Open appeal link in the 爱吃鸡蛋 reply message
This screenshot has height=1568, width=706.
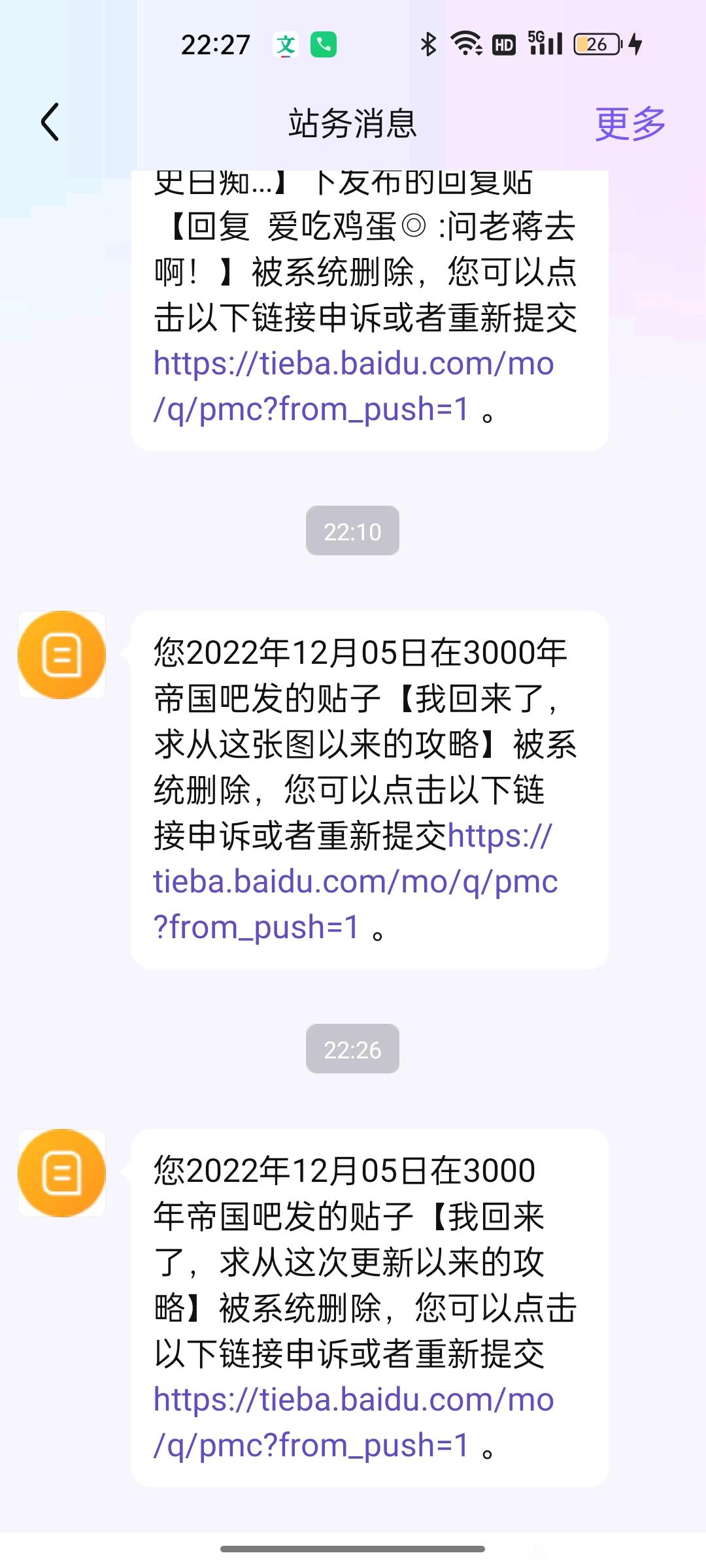click(353, 386)
